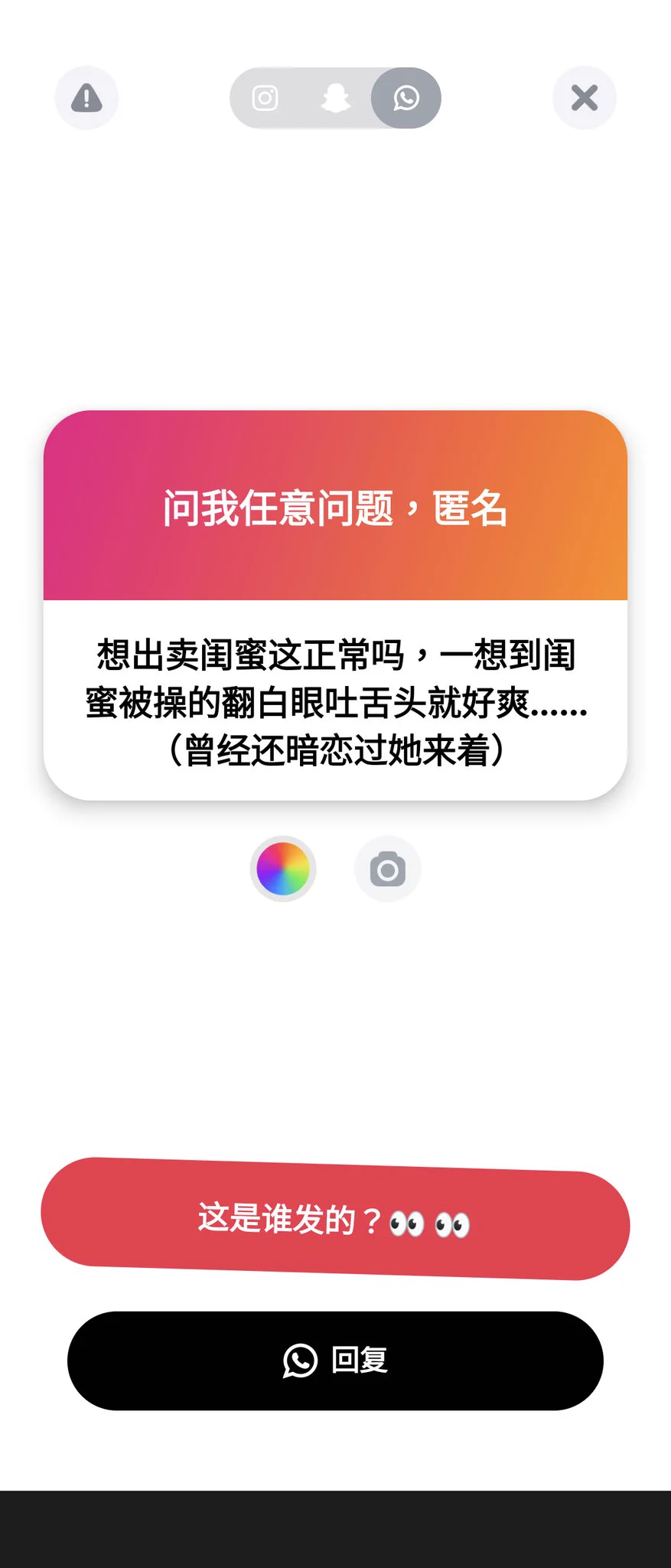Close this anonymous message screen
671x1568 pixels.
point(585,98)
